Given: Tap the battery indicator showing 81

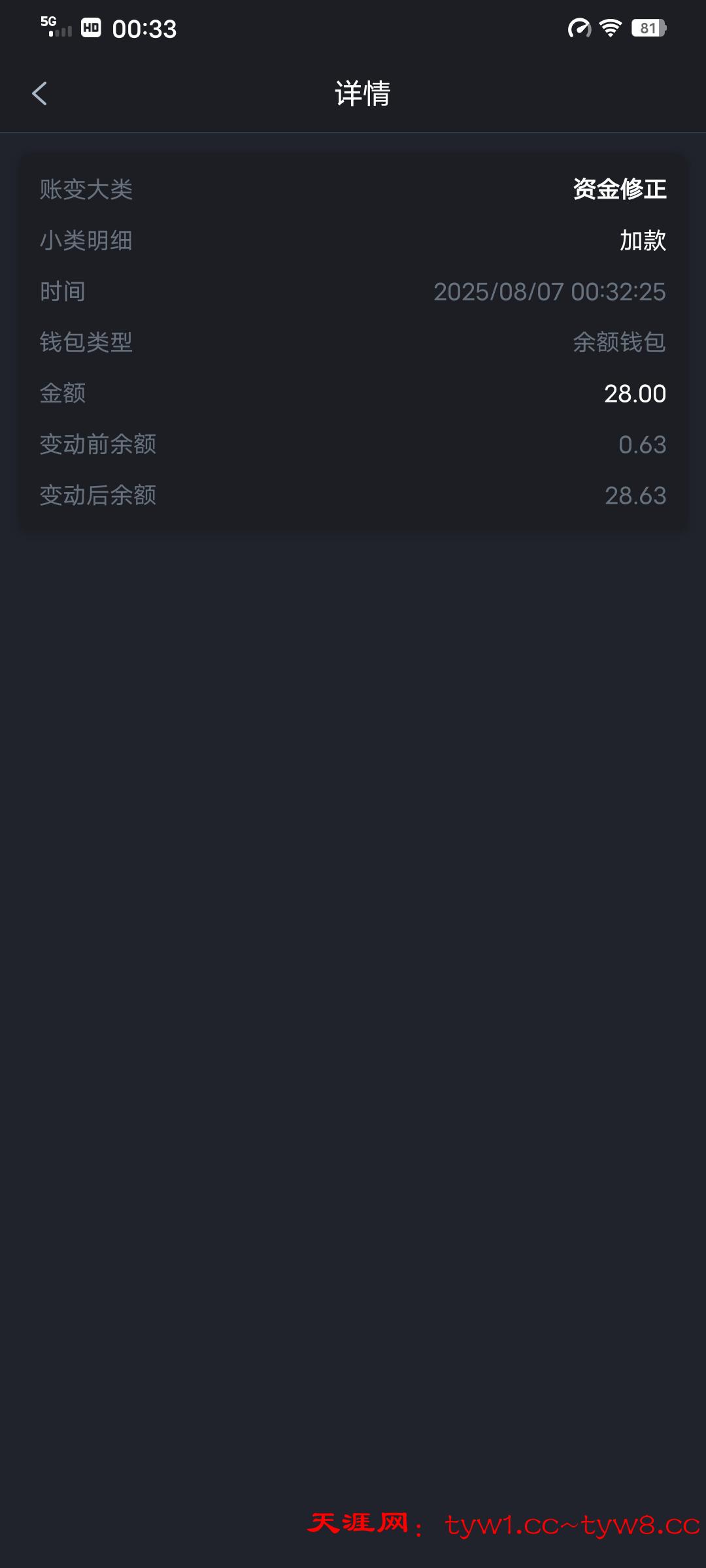Looking at the screenshot, I should tap(650, 28).
